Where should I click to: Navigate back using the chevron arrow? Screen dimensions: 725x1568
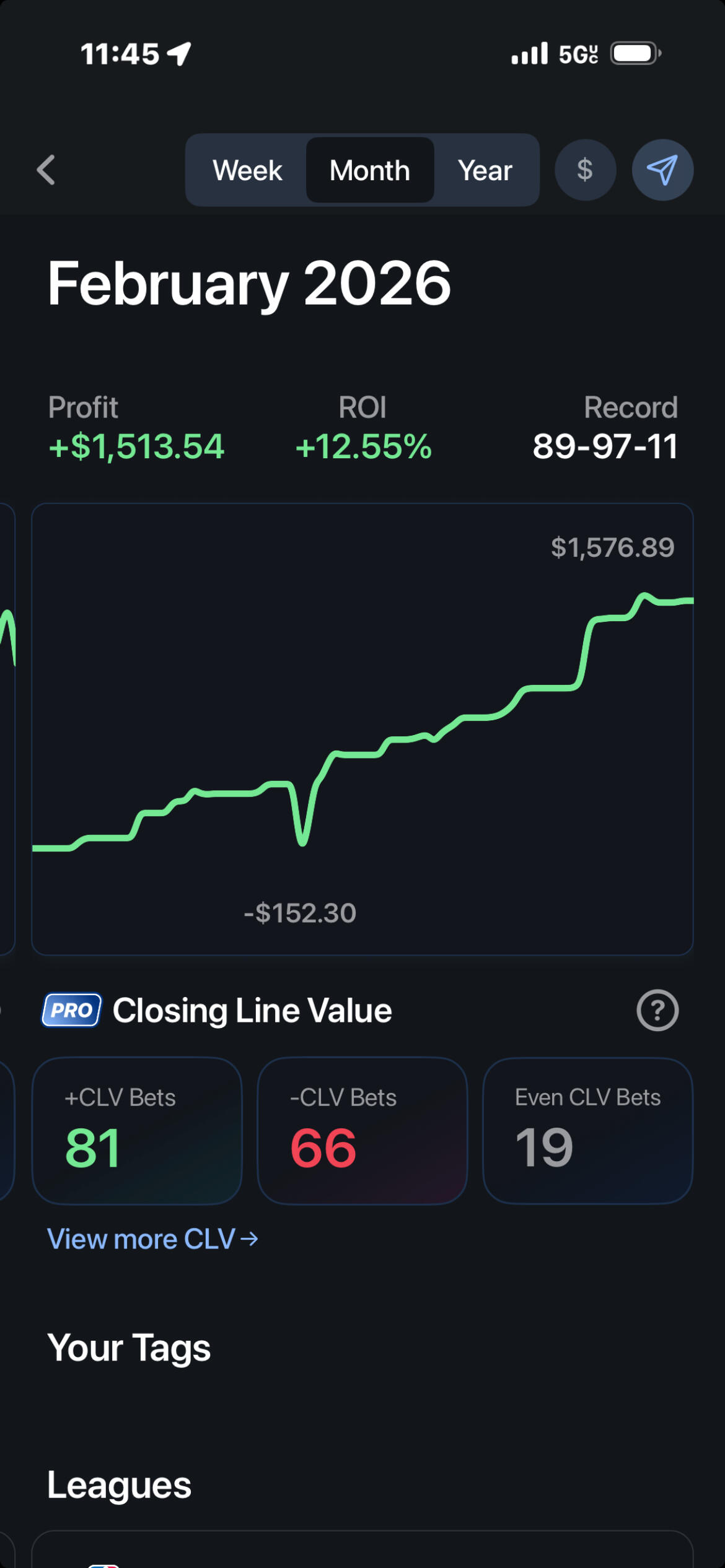pyautogui.click(x=45, y=170)
